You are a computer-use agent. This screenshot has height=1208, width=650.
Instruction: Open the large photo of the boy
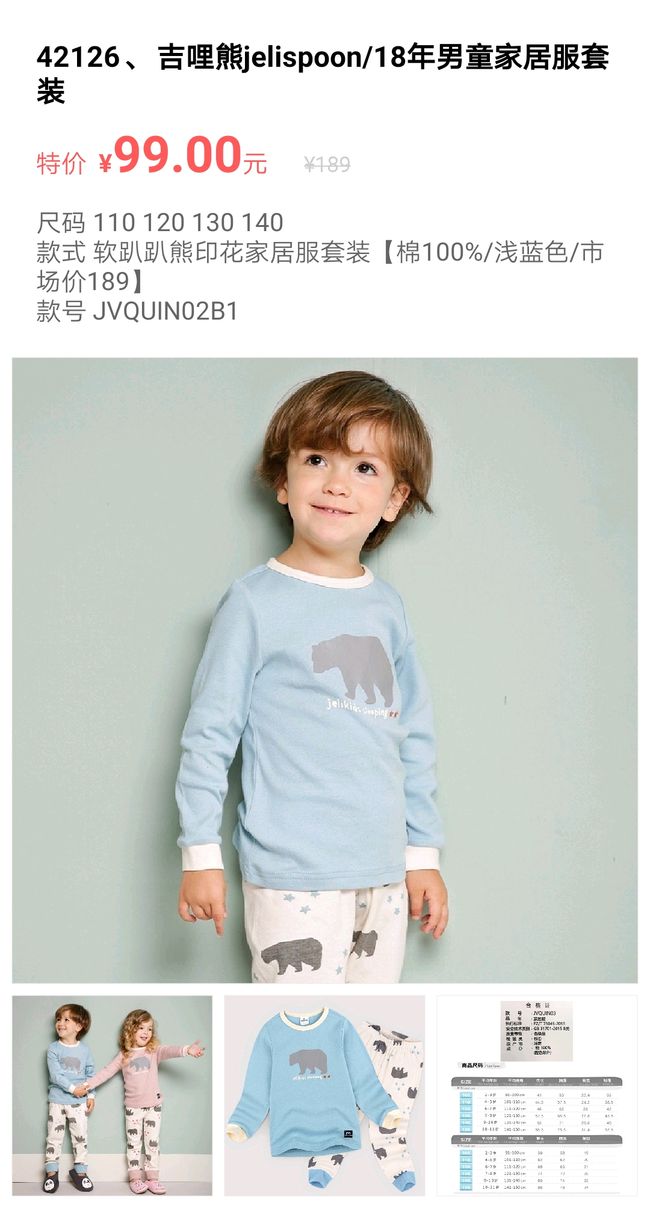[x=325, y=670]
